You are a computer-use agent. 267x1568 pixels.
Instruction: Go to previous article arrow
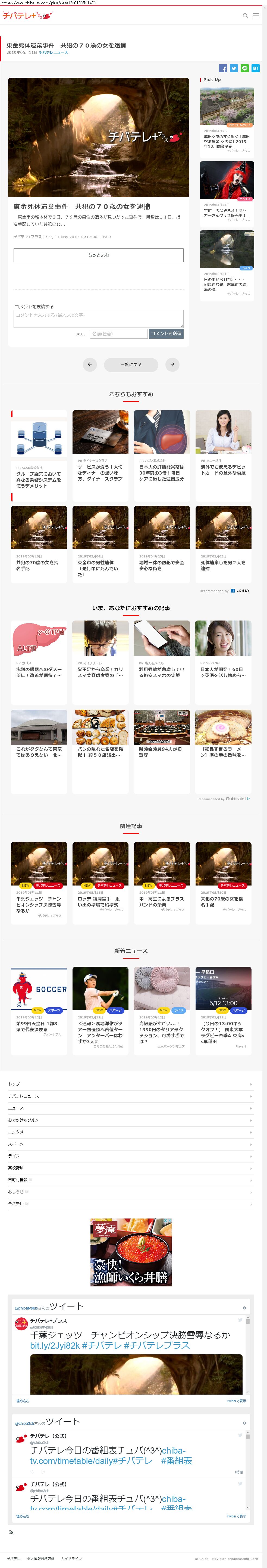click(x=90, y=364)
